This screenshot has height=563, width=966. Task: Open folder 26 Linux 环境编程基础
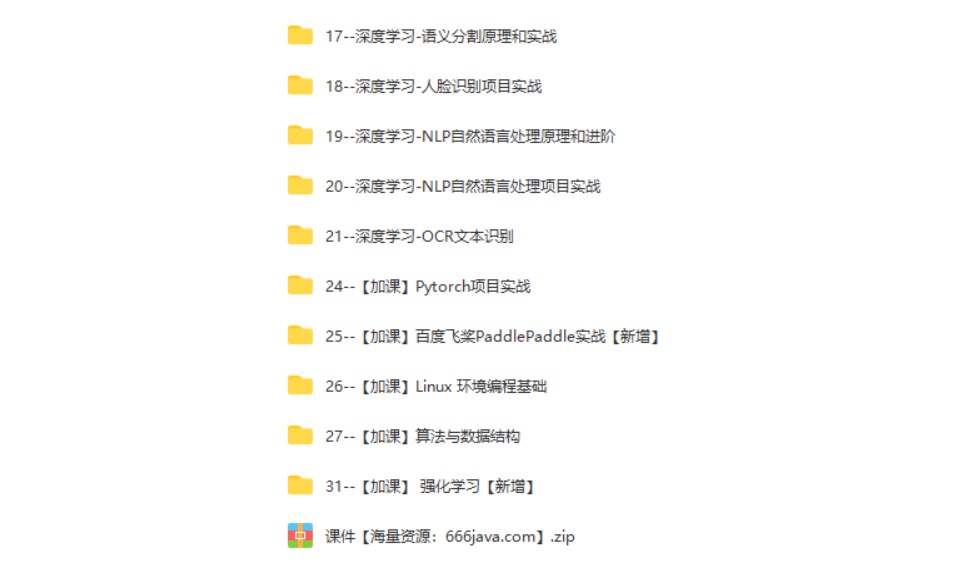[435, 387]
